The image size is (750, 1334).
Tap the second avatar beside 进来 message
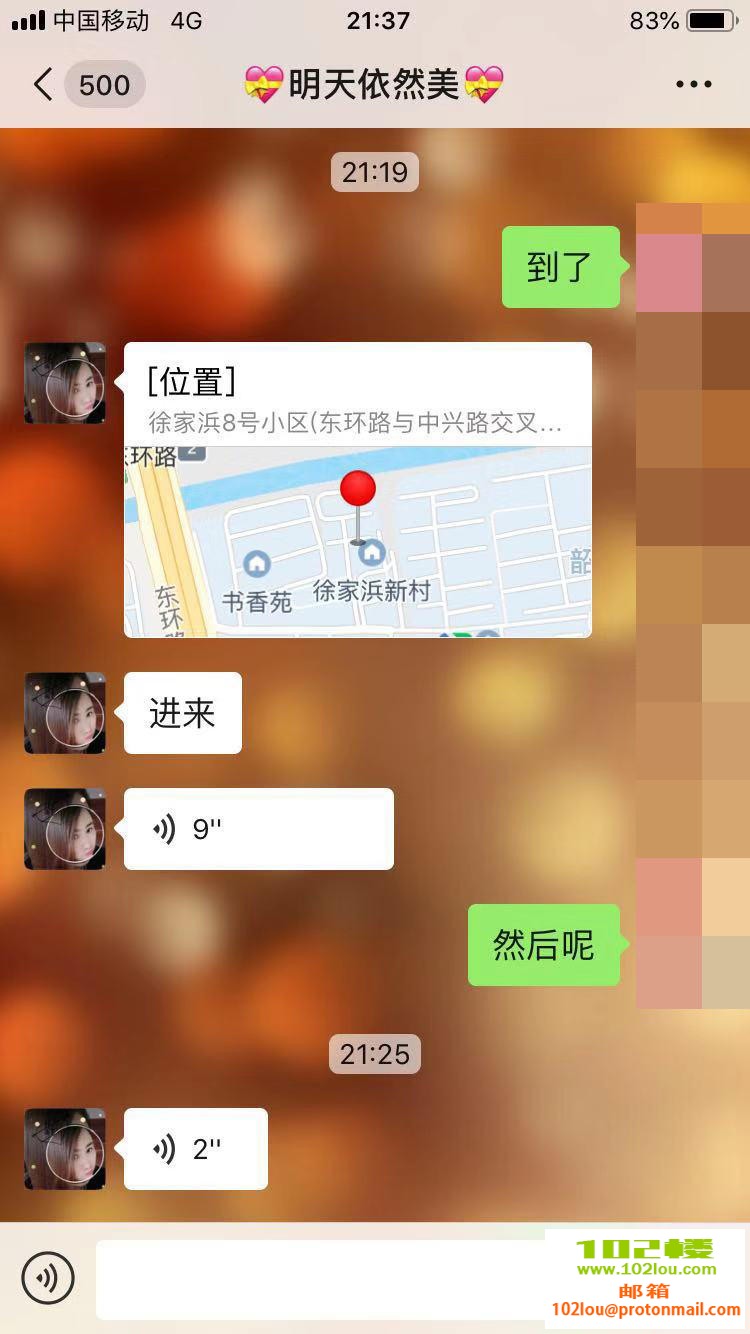click(64, 712)
